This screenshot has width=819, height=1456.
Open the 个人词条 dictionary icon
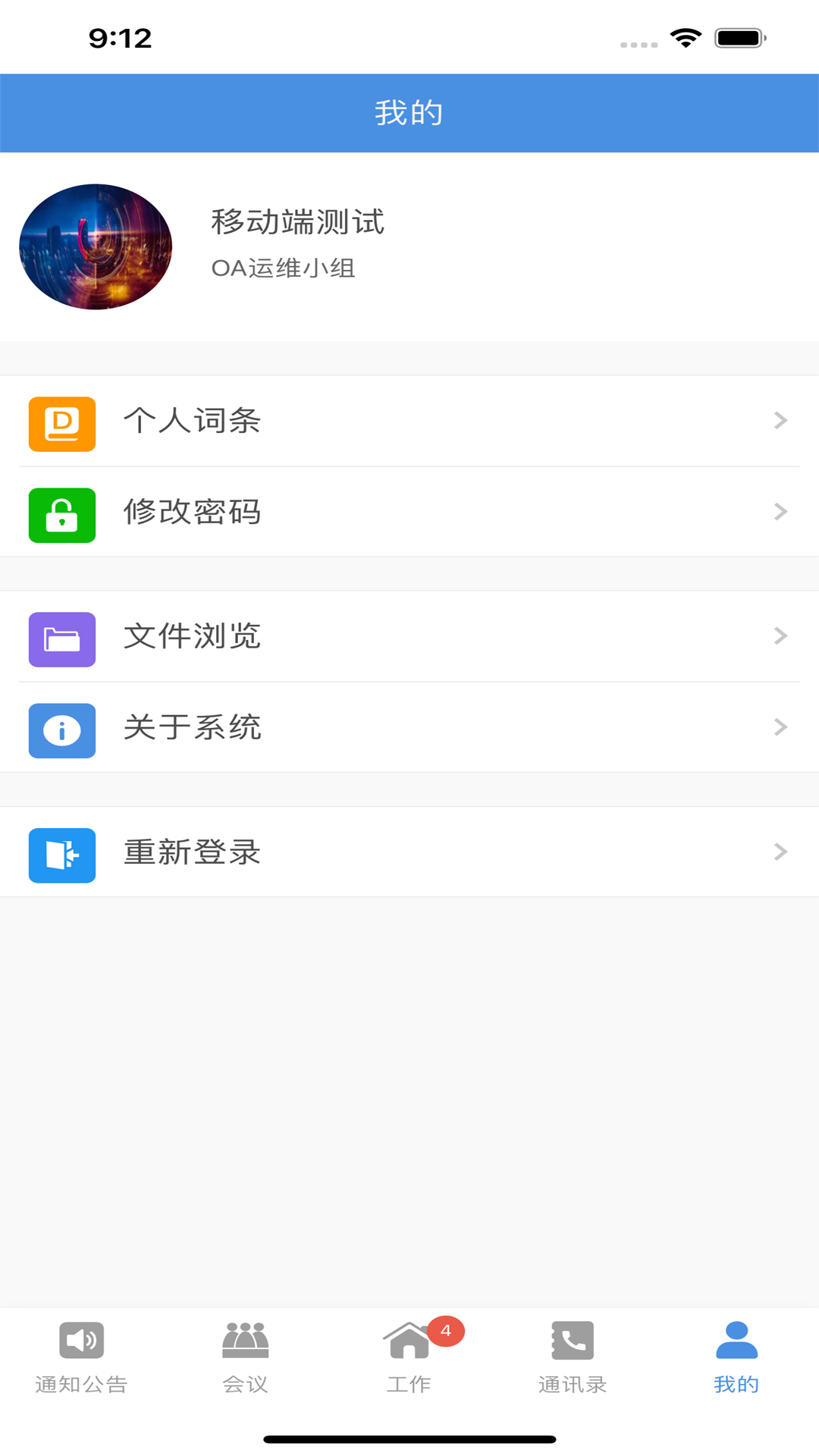coord(61,425)
